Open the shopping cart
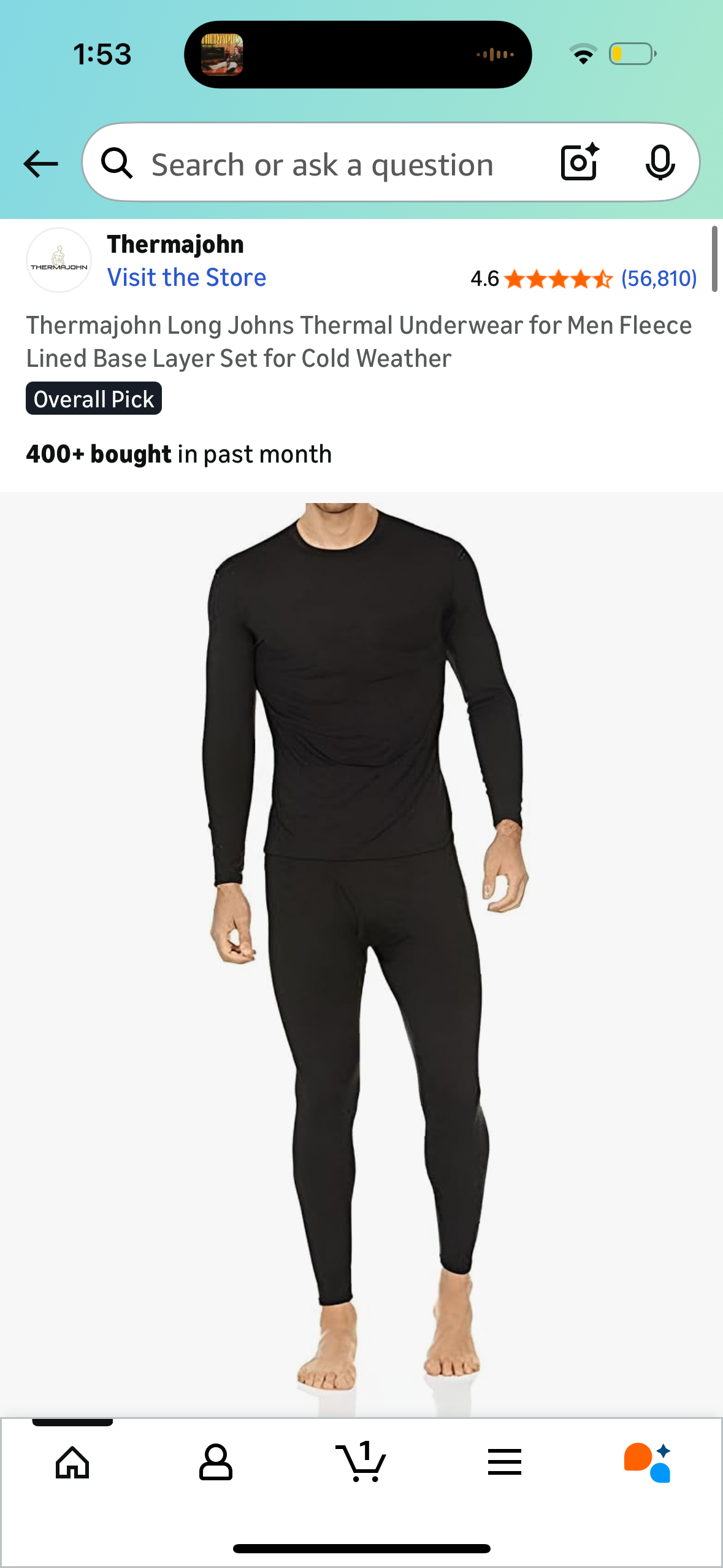723x1568 pixels. 362,1463
